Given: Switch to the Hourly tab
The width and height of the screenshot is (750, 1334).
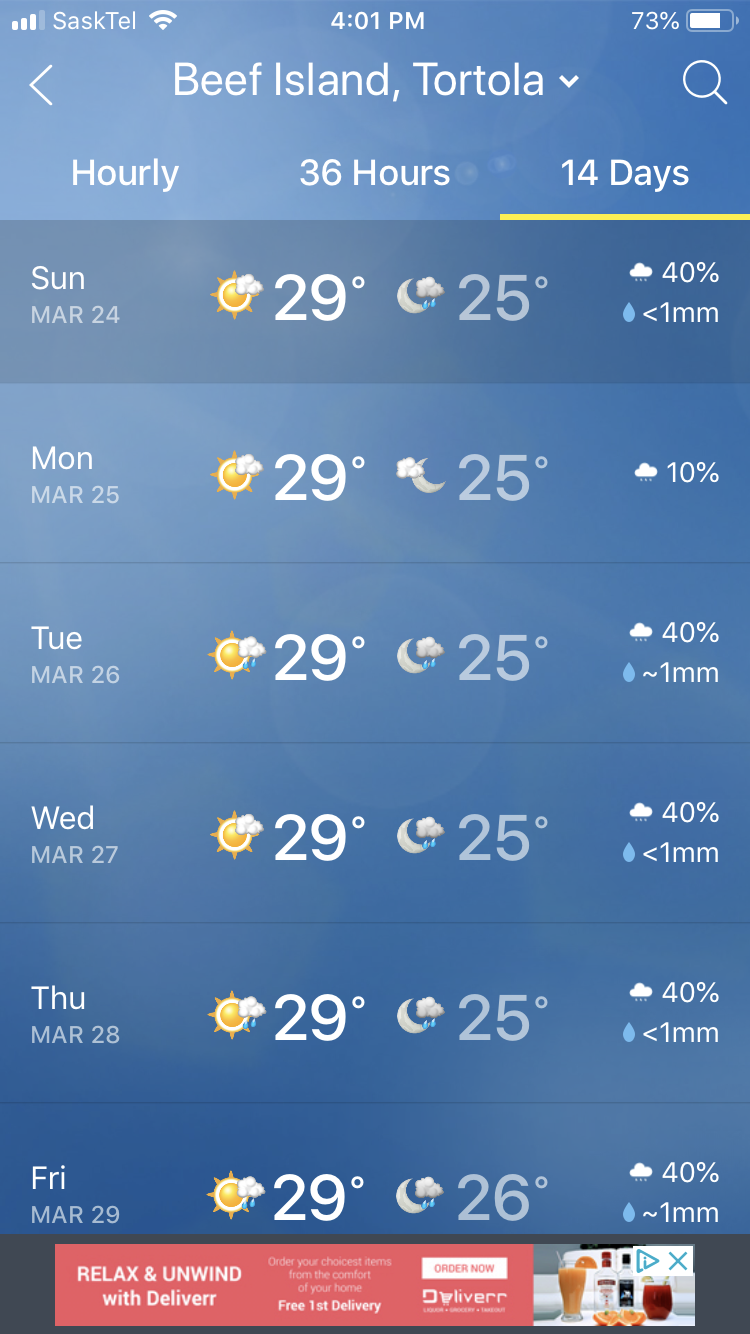Looking at the screenshot, I should tap(125, 173).
